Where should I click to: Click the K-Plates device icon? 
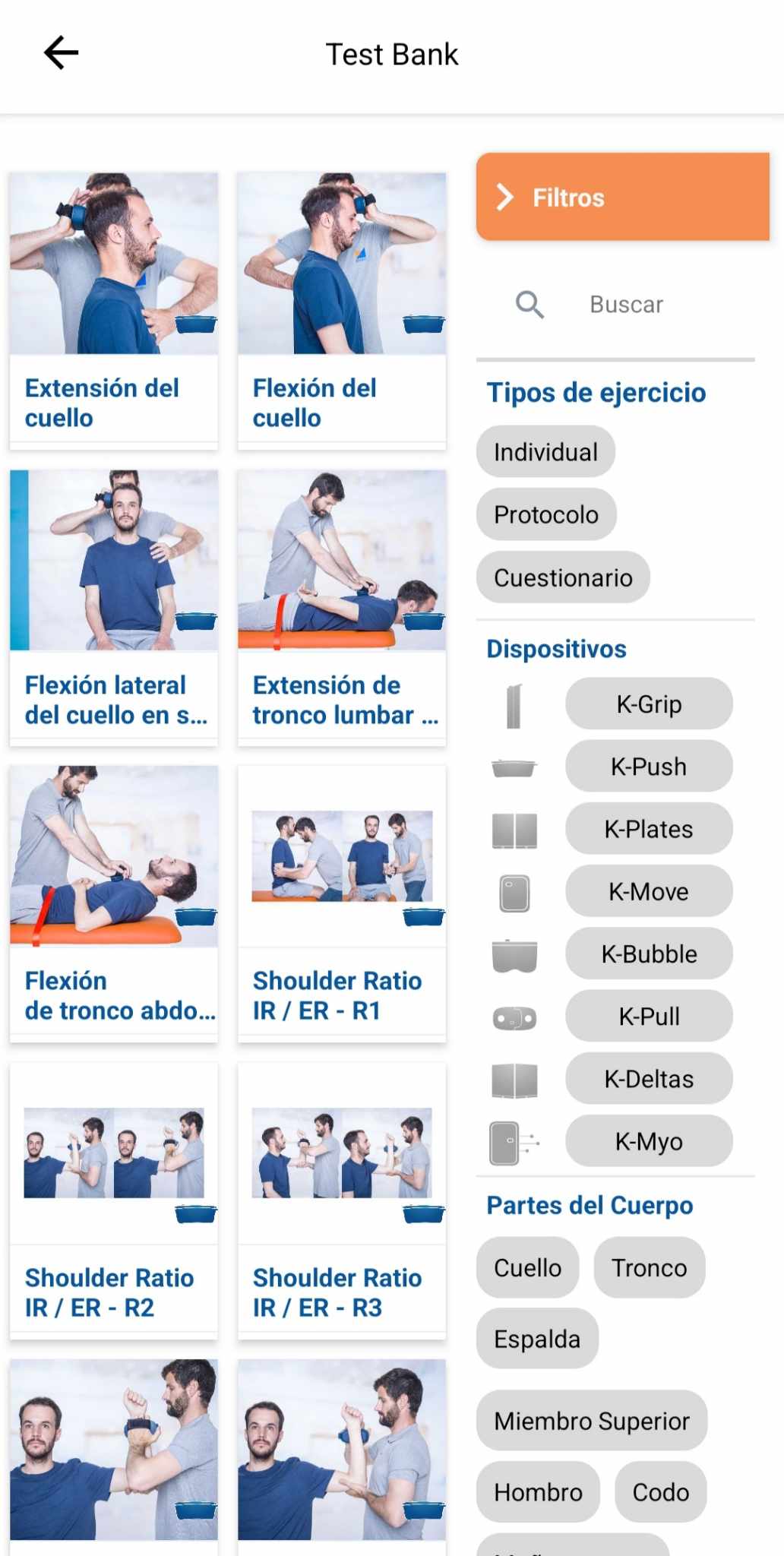pos(514,829)
